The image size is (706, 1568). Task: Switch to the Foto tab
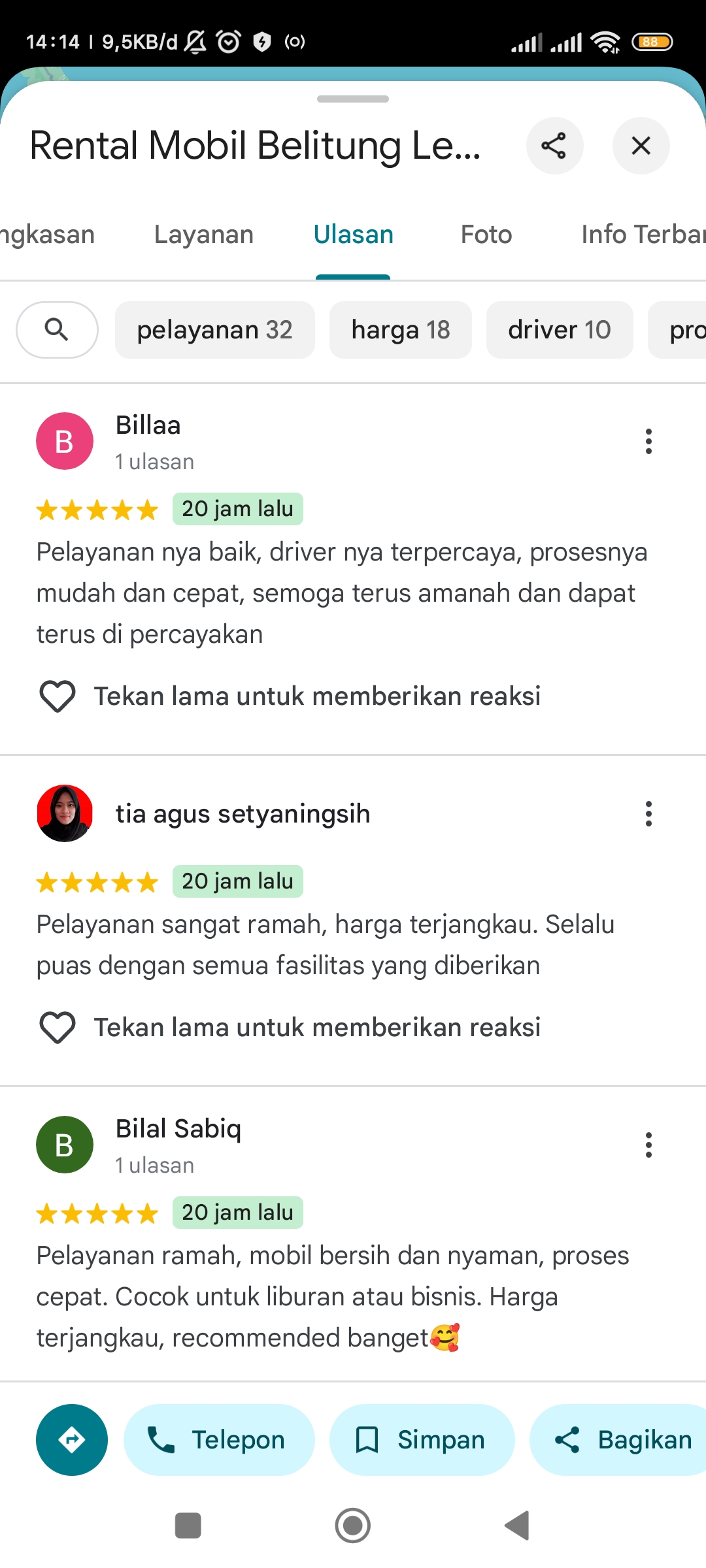click(x=486, y=235)
